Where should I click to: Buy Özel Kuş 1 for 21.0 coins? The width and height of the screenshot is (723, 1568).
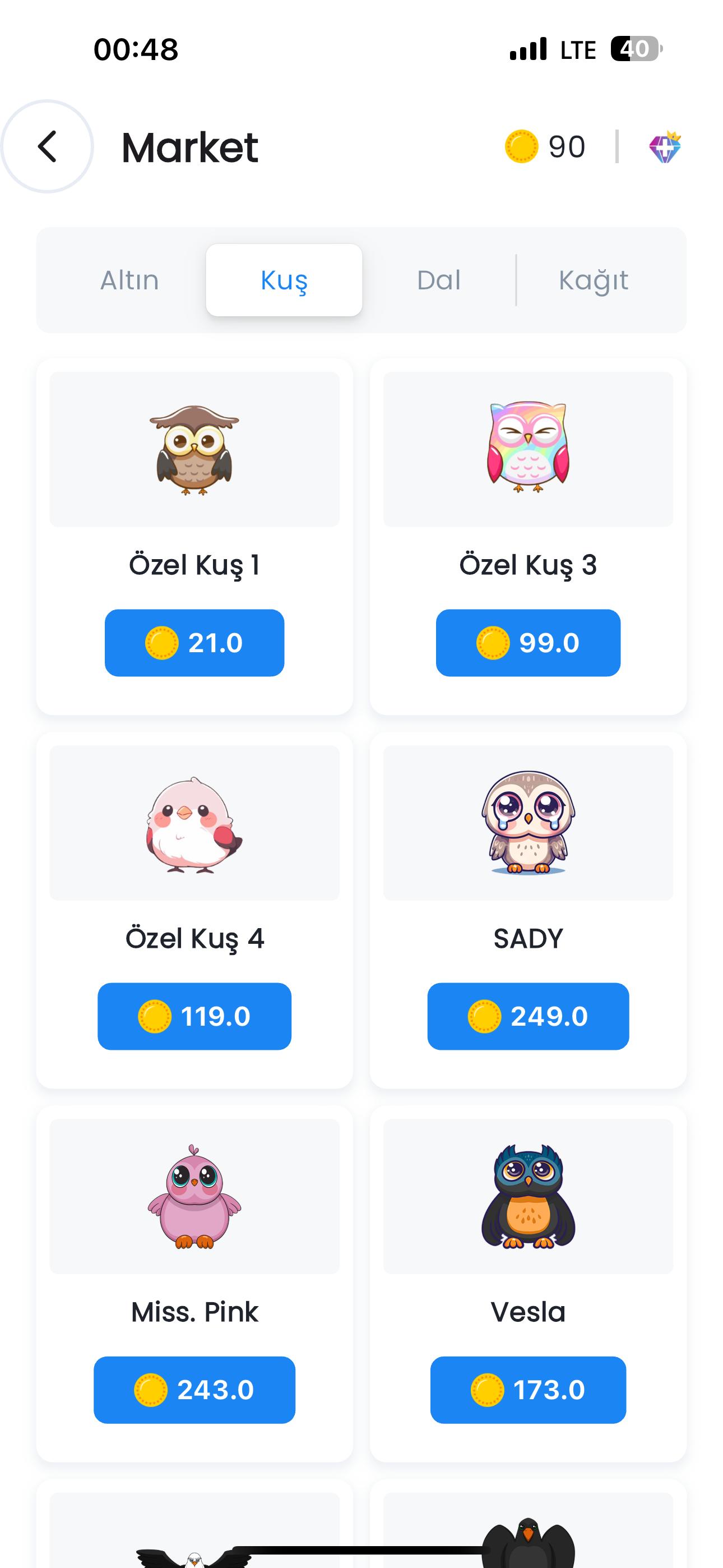[194, 643]
